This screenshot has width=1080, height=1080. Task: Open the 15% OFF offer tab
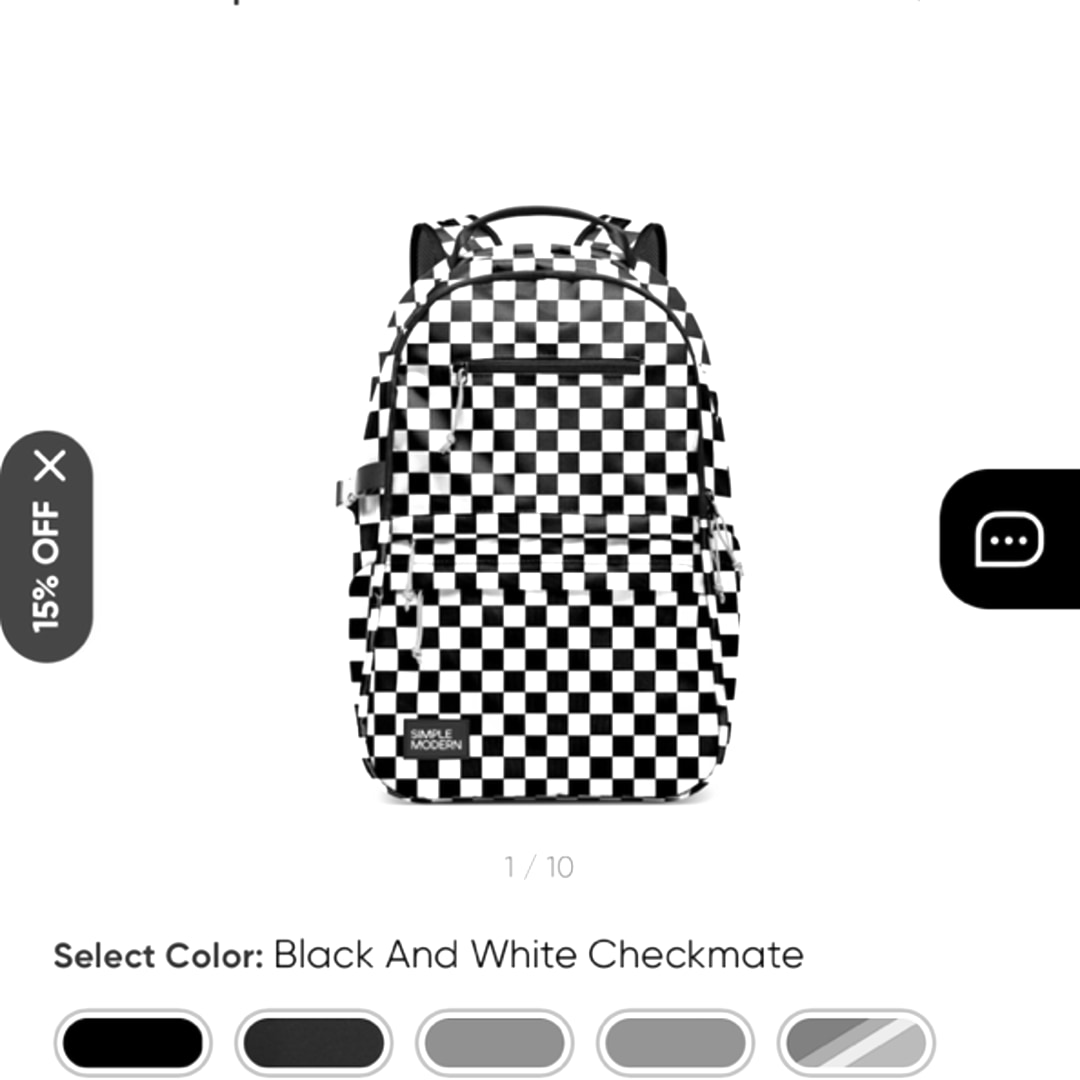pos(47,567)
